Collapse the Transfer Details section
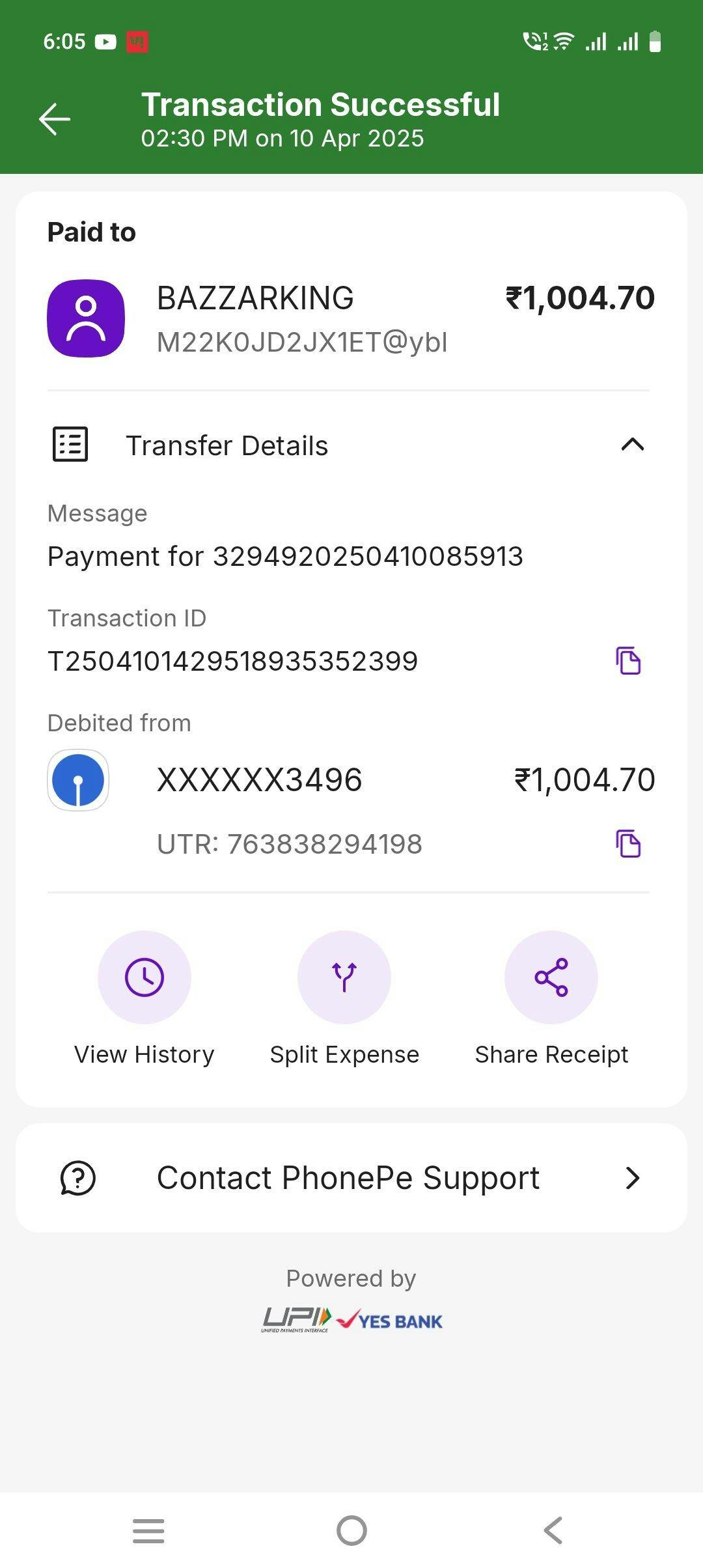Screen dimensions: 703x1568 click(x=632, y=445)
